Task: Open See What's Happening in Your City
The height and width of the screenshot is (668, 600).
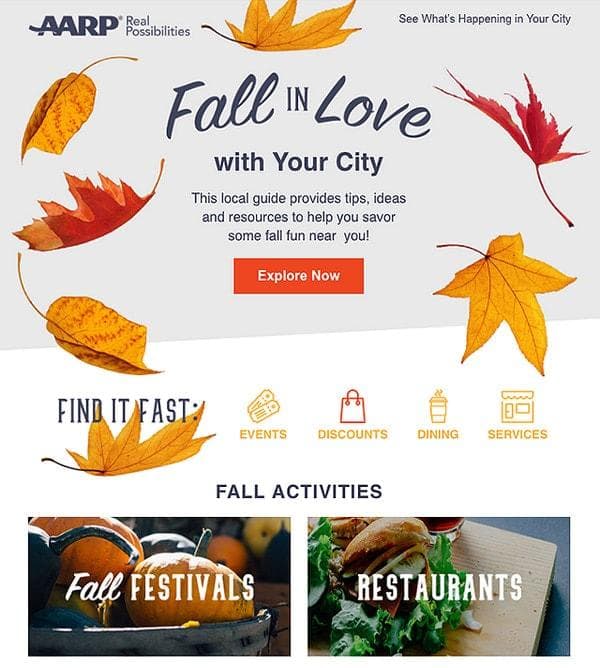Action: click(484, 19)
